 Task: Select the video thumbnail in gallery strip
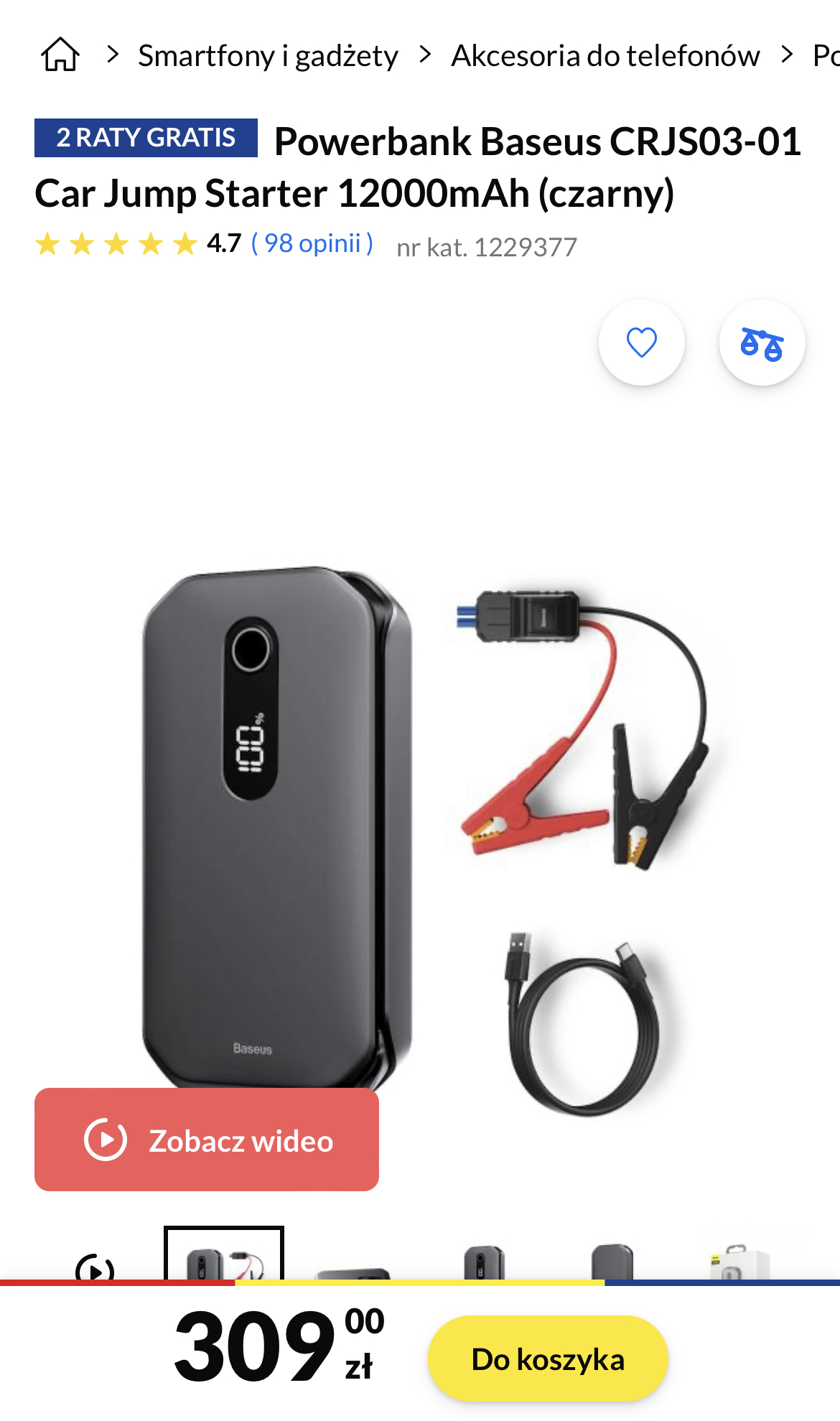click(95, 1267)
